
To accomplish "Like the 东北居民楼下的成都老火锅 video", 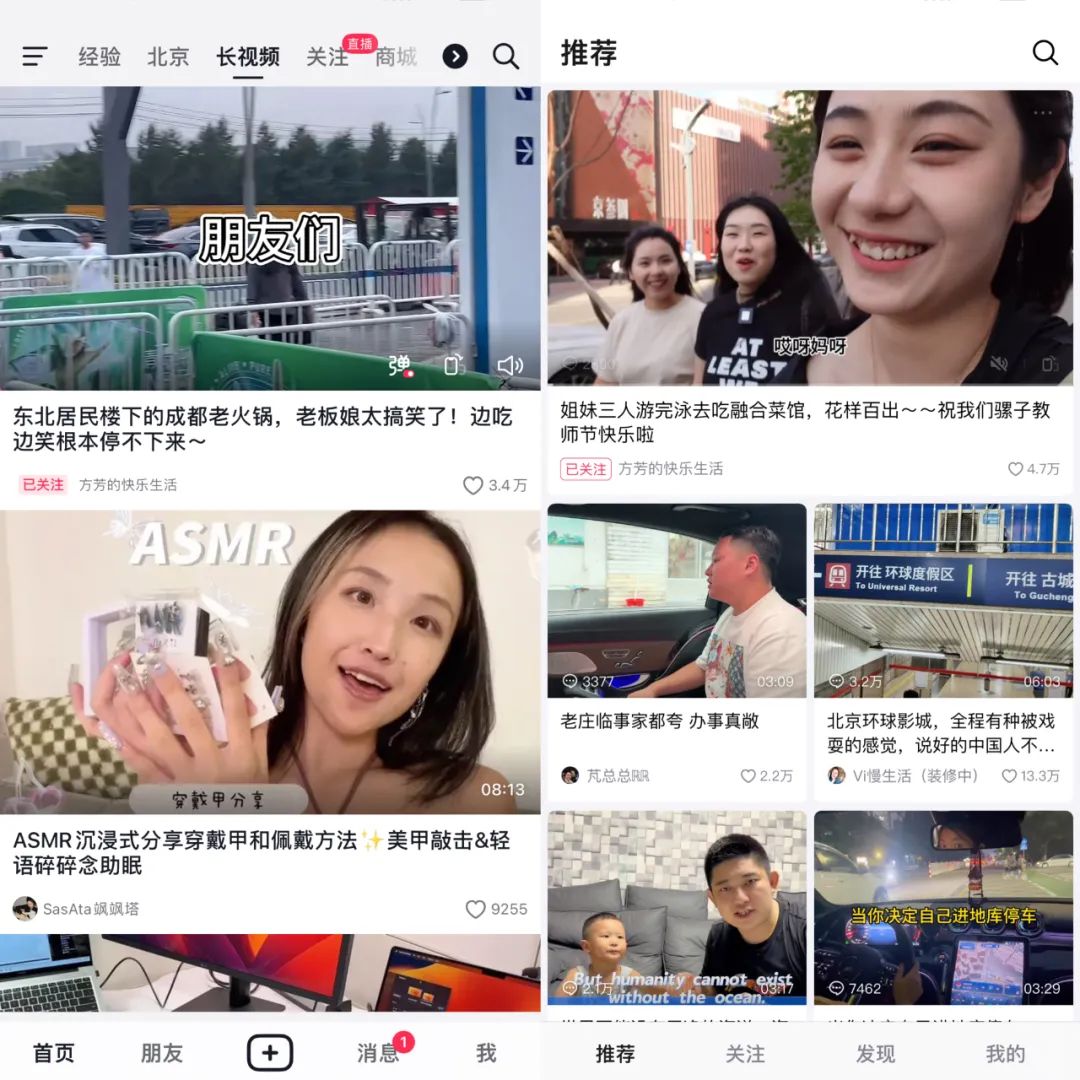I will click(474, 485).
